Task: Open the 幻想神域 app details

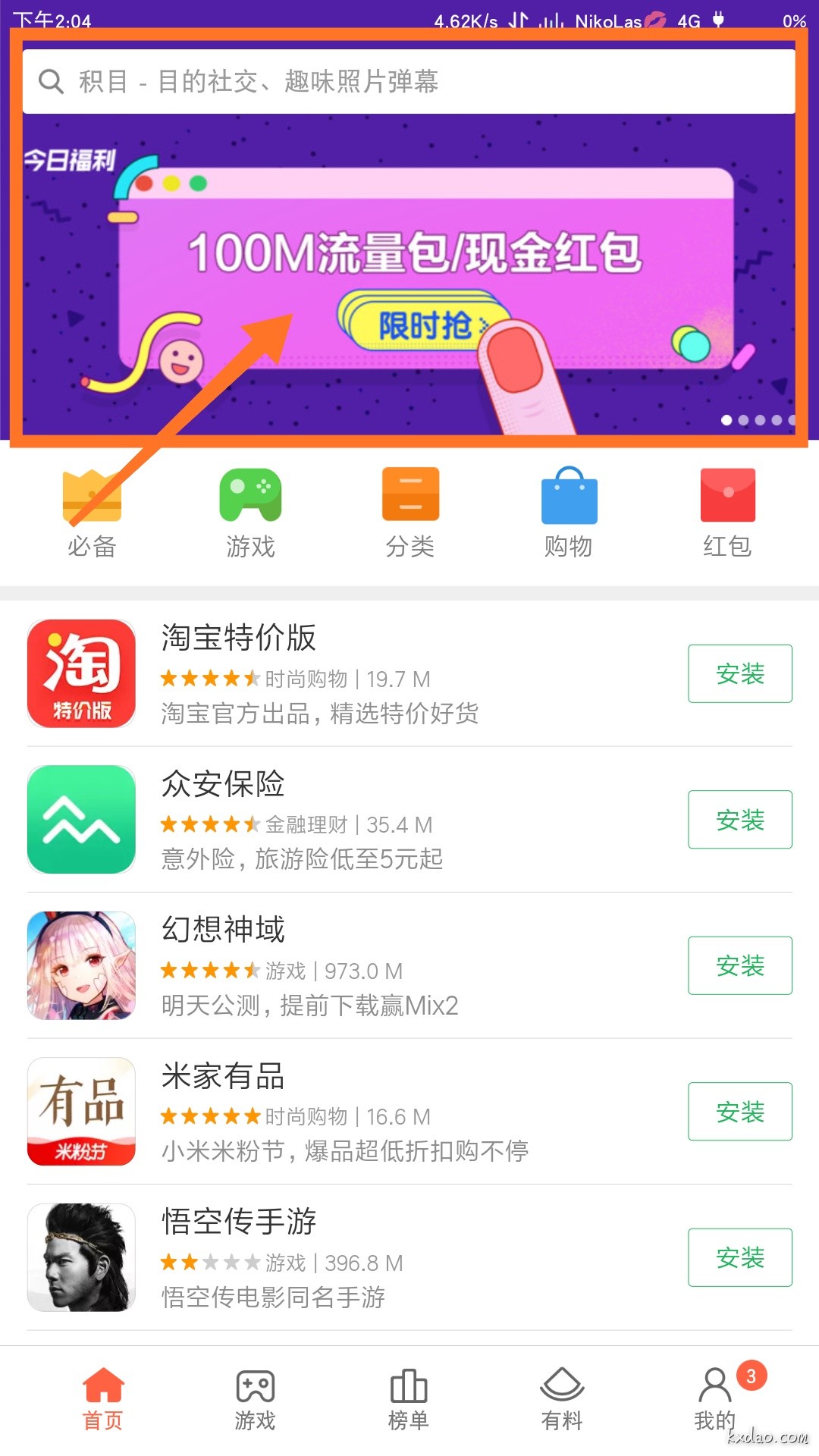Action: (318, 965)
